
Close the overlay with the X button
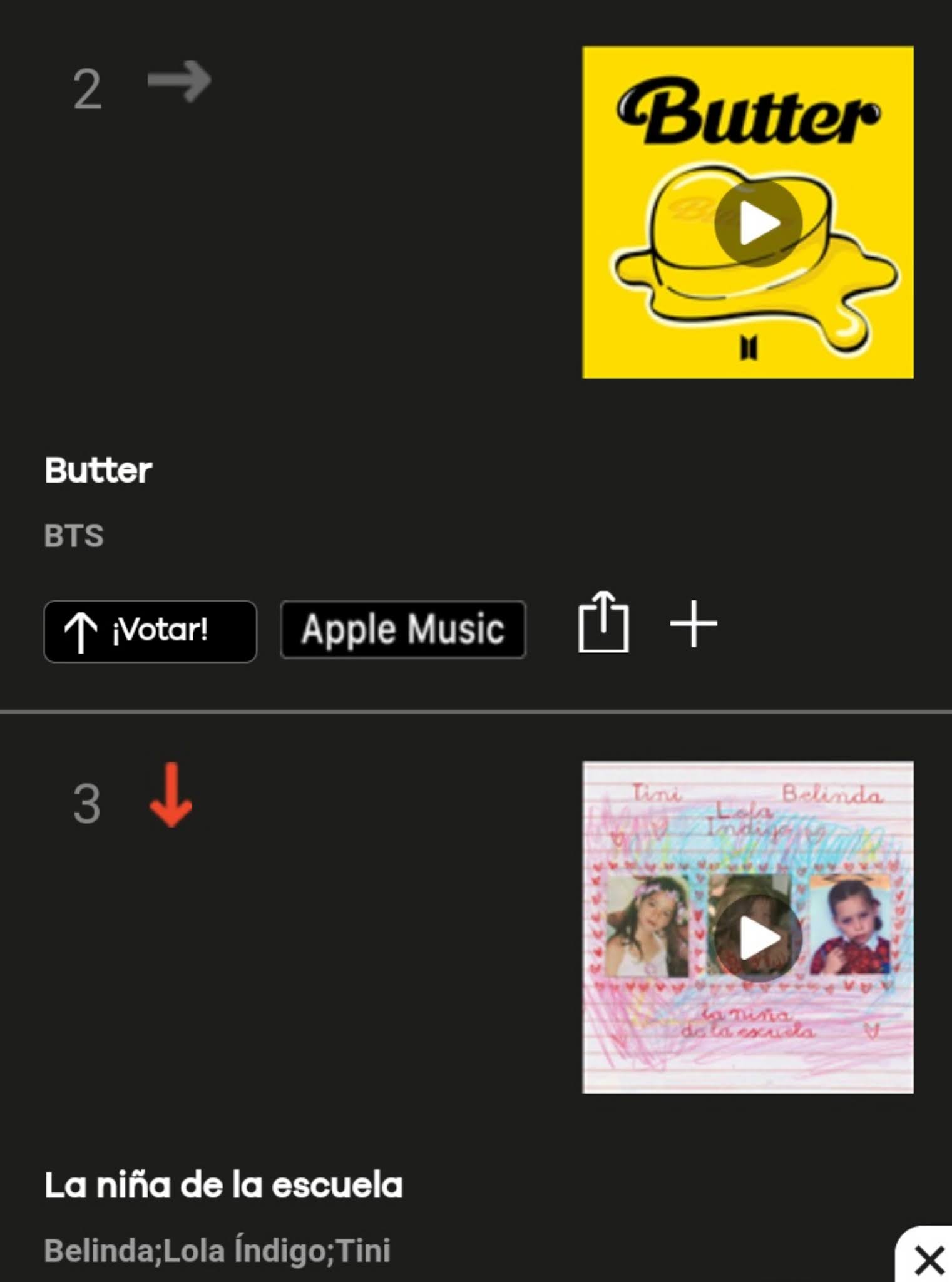[x=929, y=1259]
